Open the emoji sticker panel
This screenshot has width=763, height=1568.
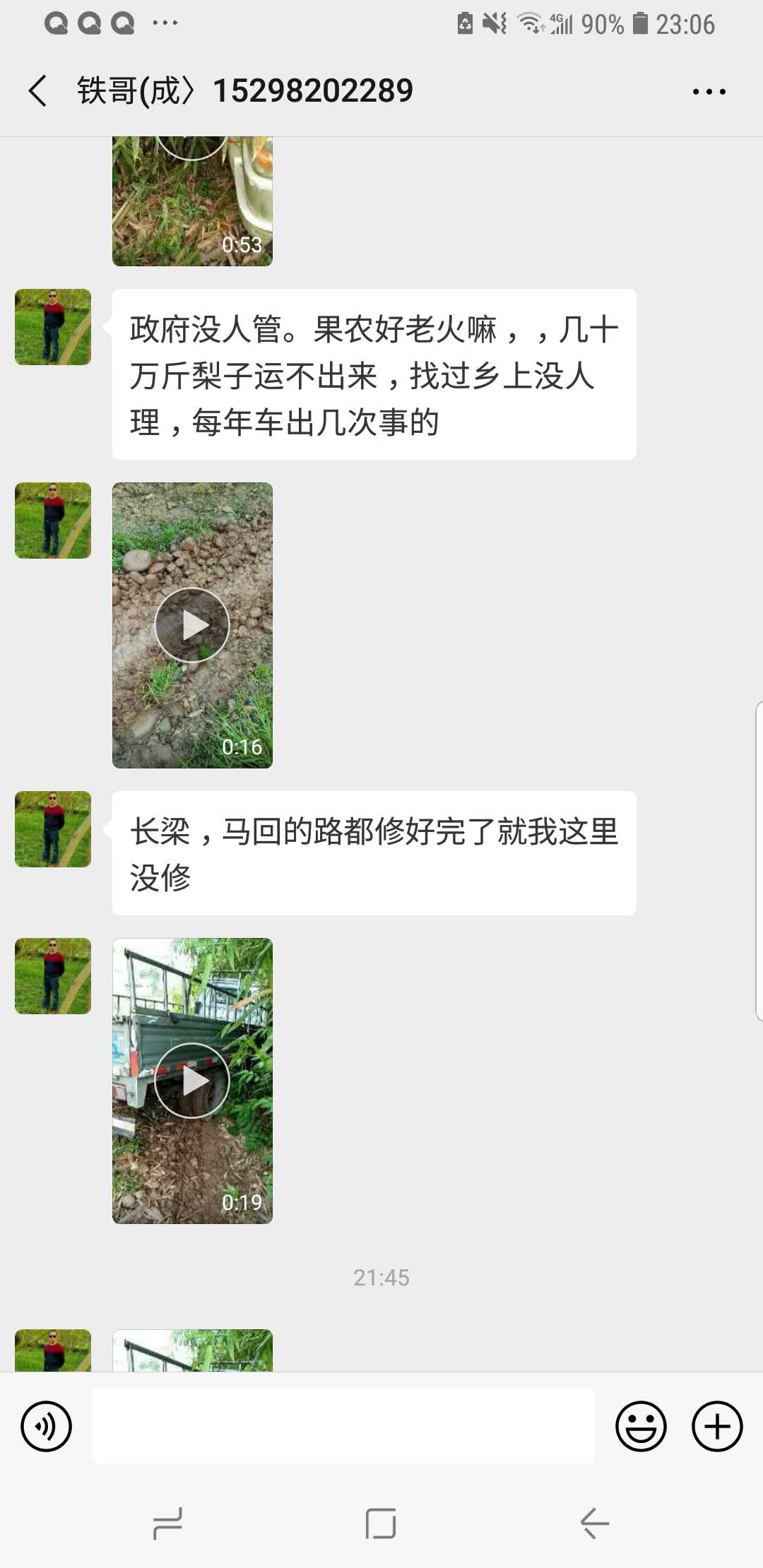pyautogui.click(x=641, y=1426)
